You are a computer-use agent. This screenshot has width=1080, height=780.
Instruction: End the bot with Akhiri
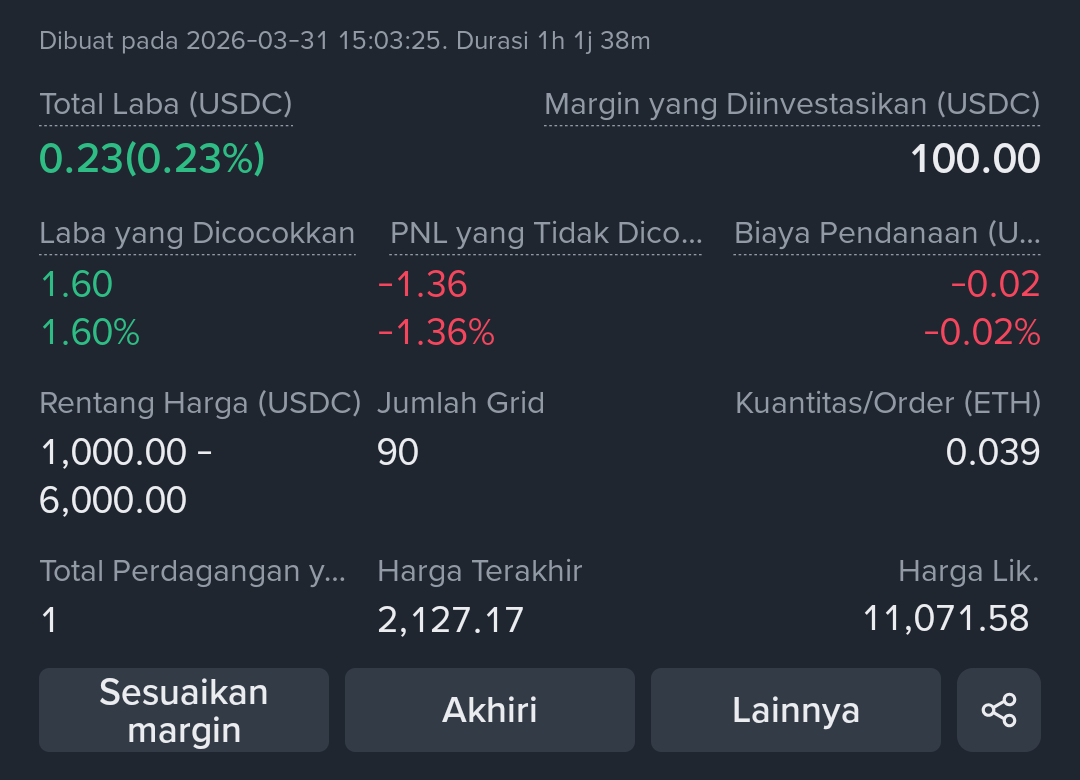pyautogui.click(x=490, y=710)
